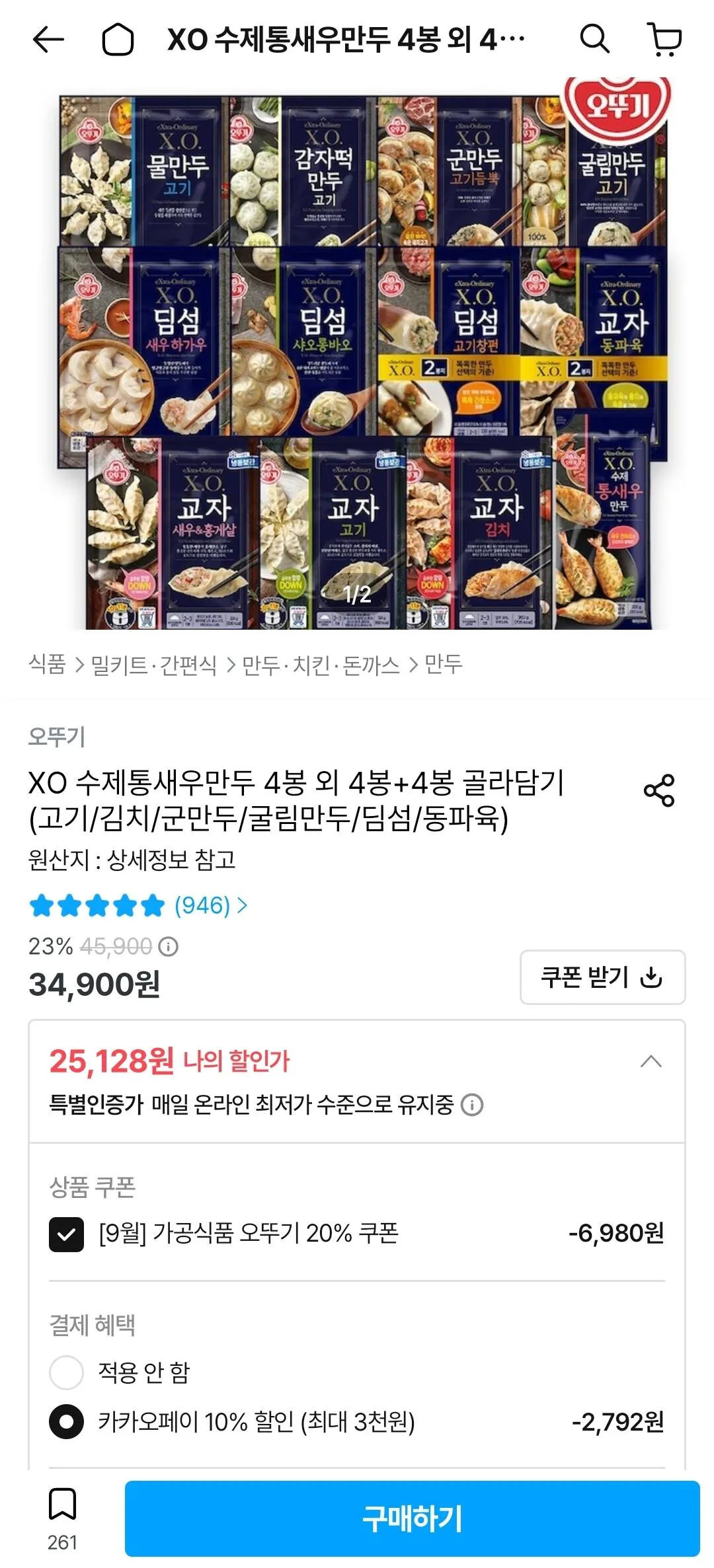Open the home icon in the top bar
Screen dimensions: 714x1568
(x=118, y=40)
